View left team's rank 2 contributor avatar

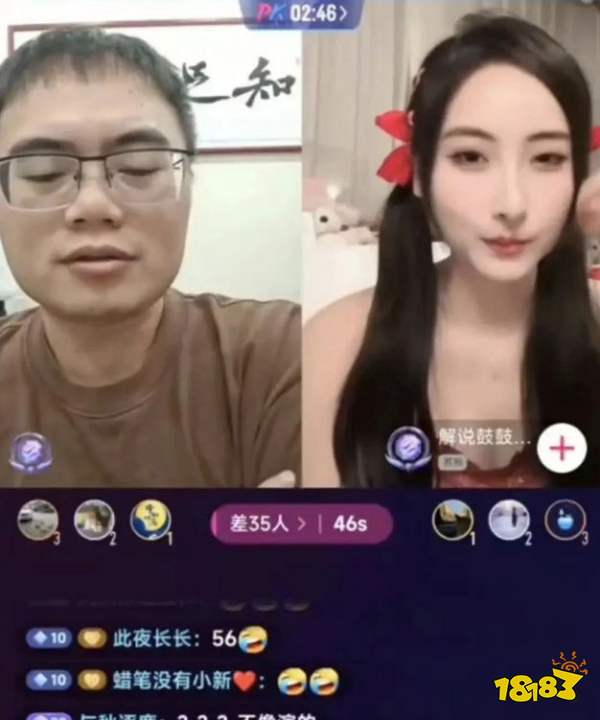[94, 519]
